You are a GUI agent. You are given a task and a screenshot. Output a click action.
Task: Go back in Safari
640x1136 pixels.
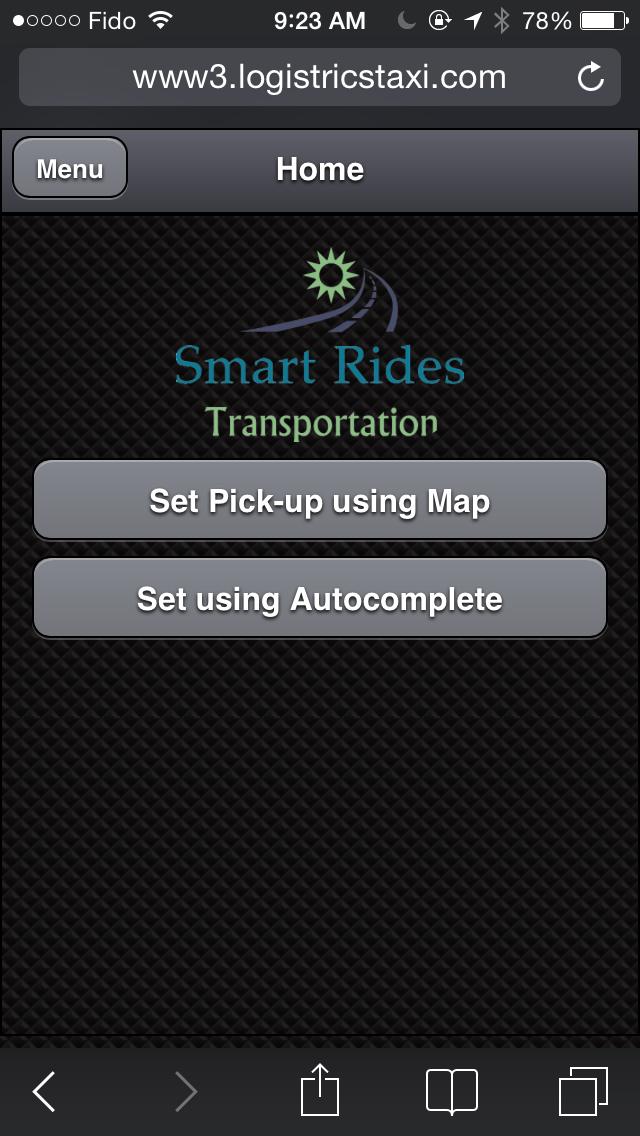click(x=44, y=1091)
